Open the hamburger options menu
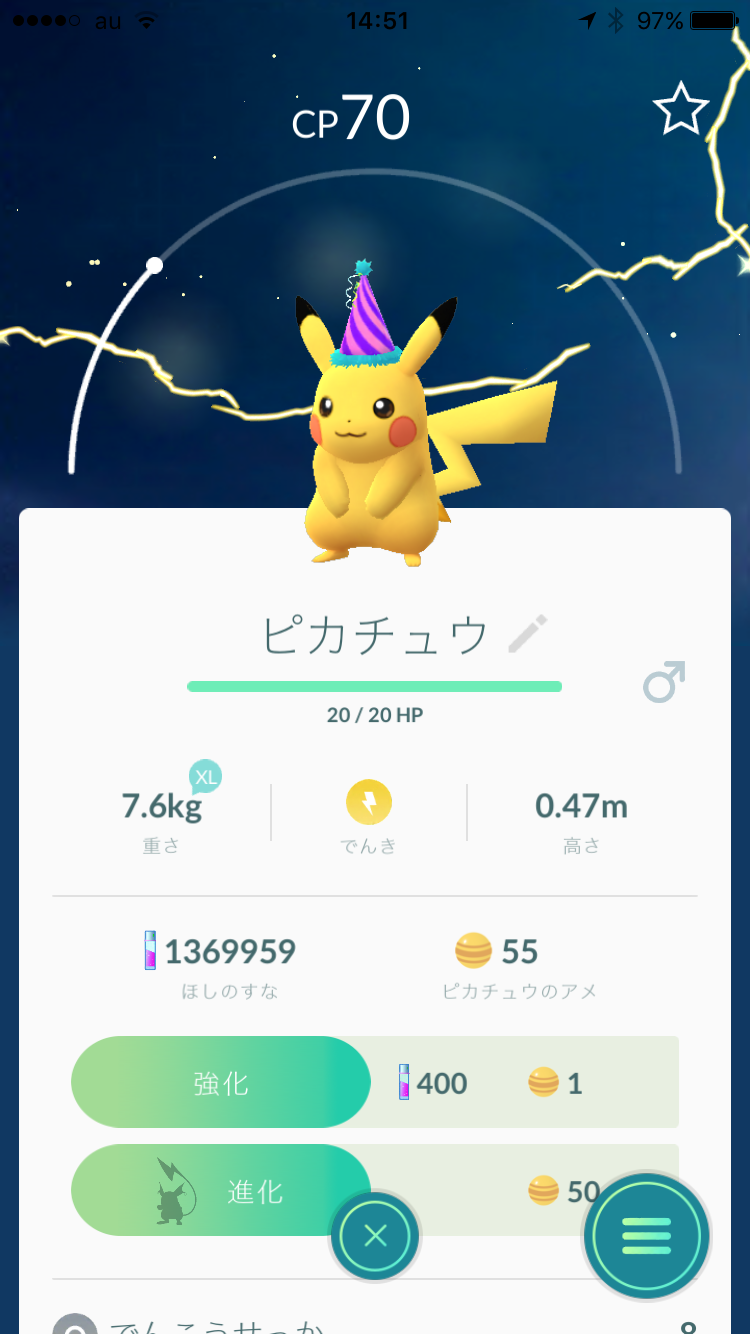Image resolution: width=750 pixels, height=1334 pixels. coord(647,1236)
